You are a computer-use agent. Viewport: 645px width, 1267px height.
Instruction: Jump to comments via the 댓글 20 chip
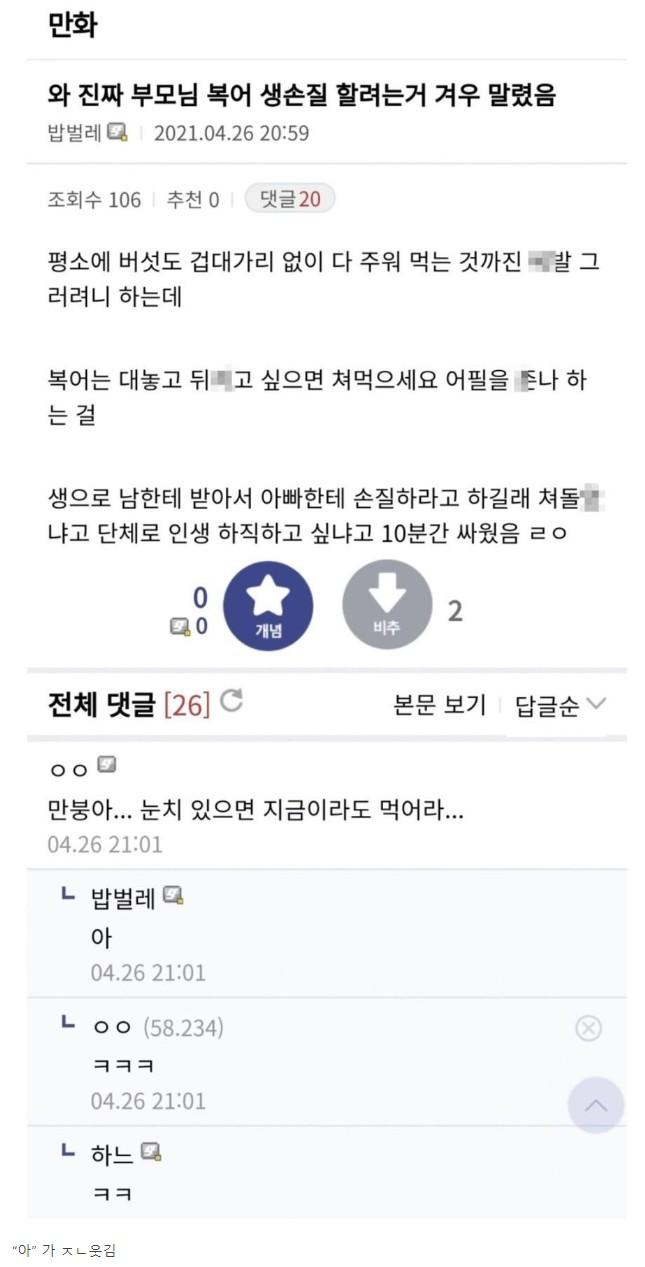coord(290,199)
